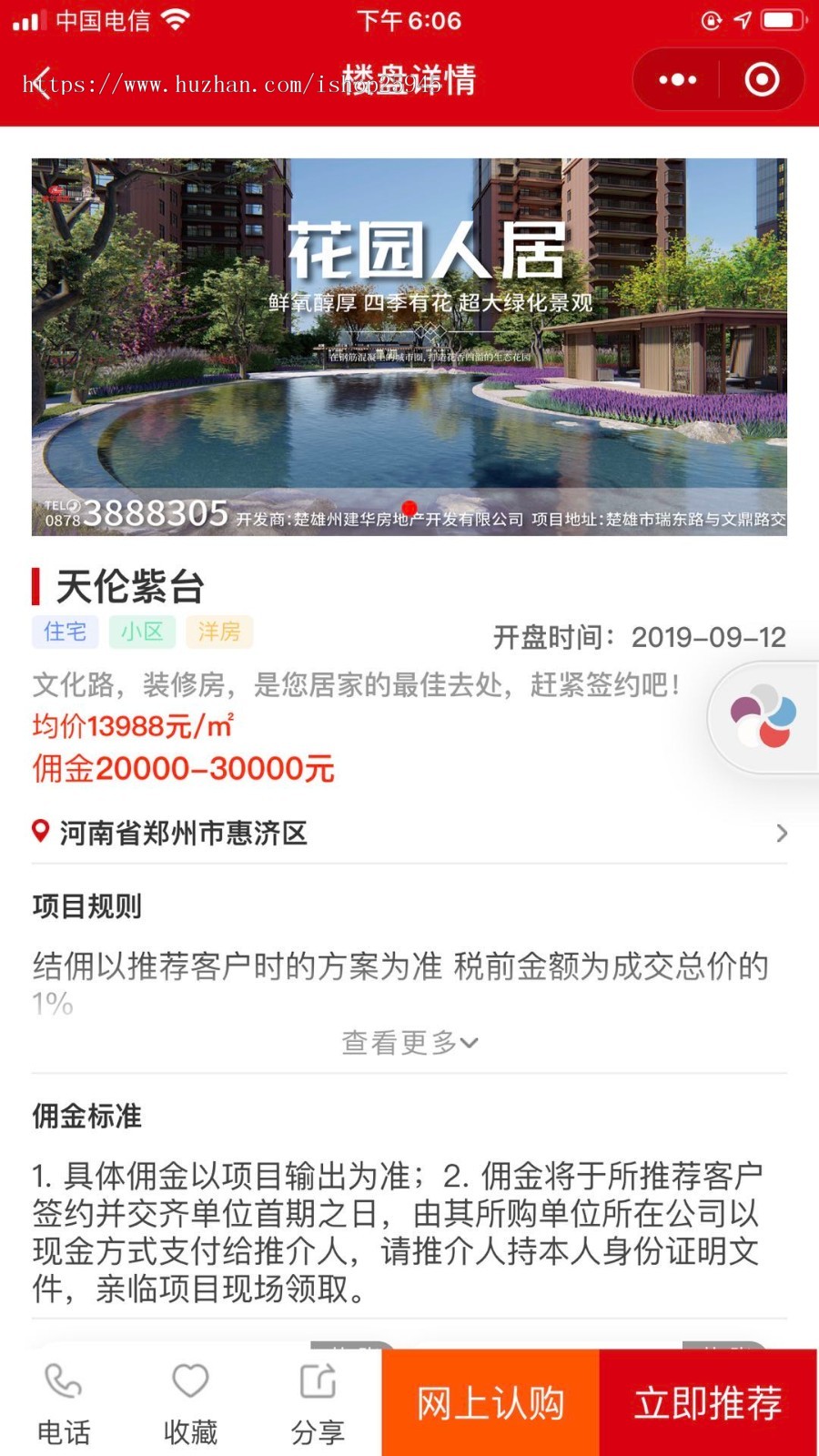Expand 查看更多 to see full project rules

(408, 1043)
